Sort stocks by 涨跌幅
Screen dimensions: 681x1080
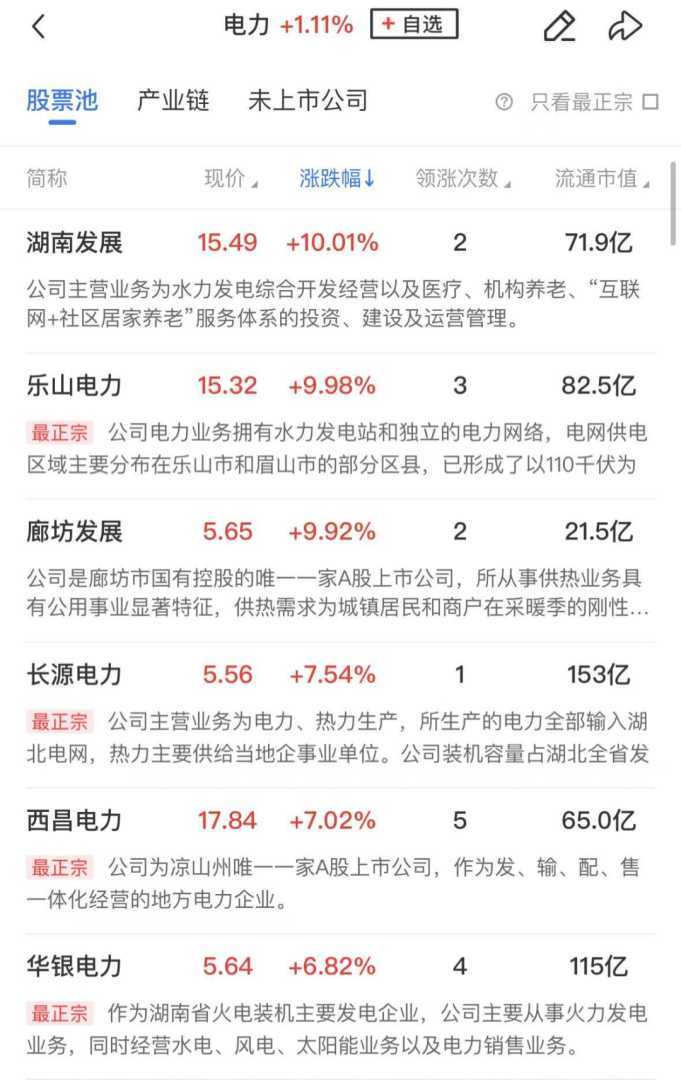pos(337,179)
